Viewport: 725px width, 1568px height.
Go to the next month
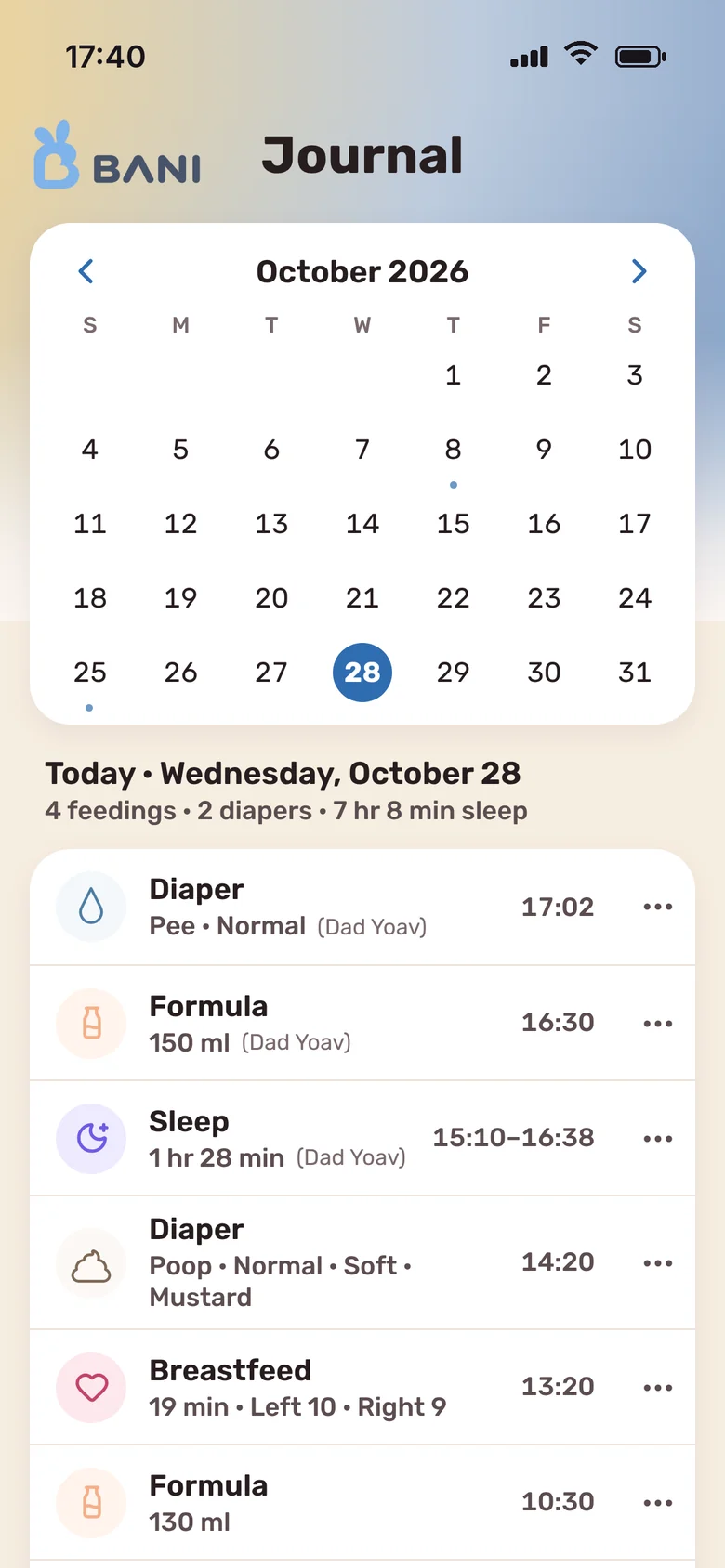639,271
